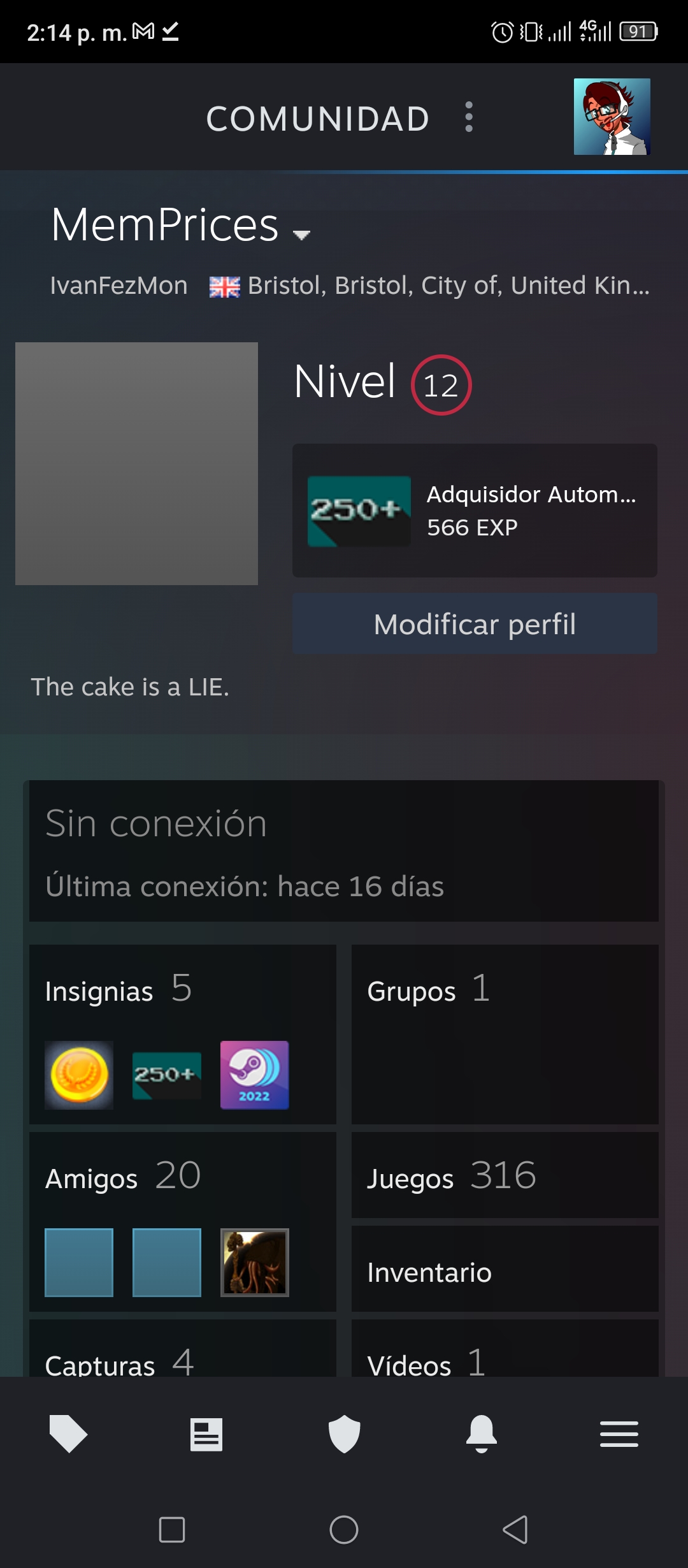688x1568 pixels.
Task: Expand the MemPrices name dropdown arrow
Action: [x=301, y=235]
